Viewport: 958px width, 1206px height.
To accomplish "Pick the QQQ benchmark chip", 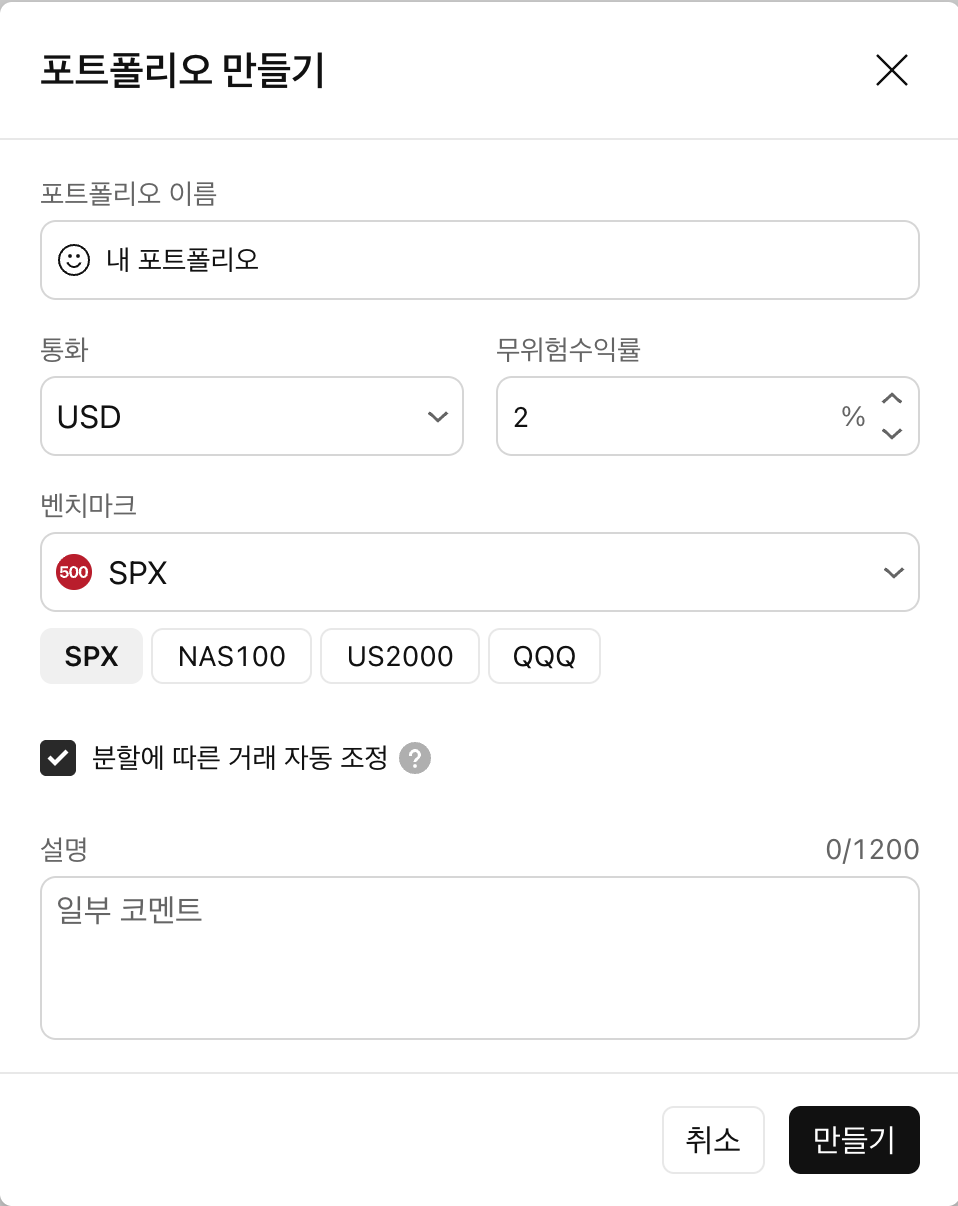I will (x=545, y=656).
